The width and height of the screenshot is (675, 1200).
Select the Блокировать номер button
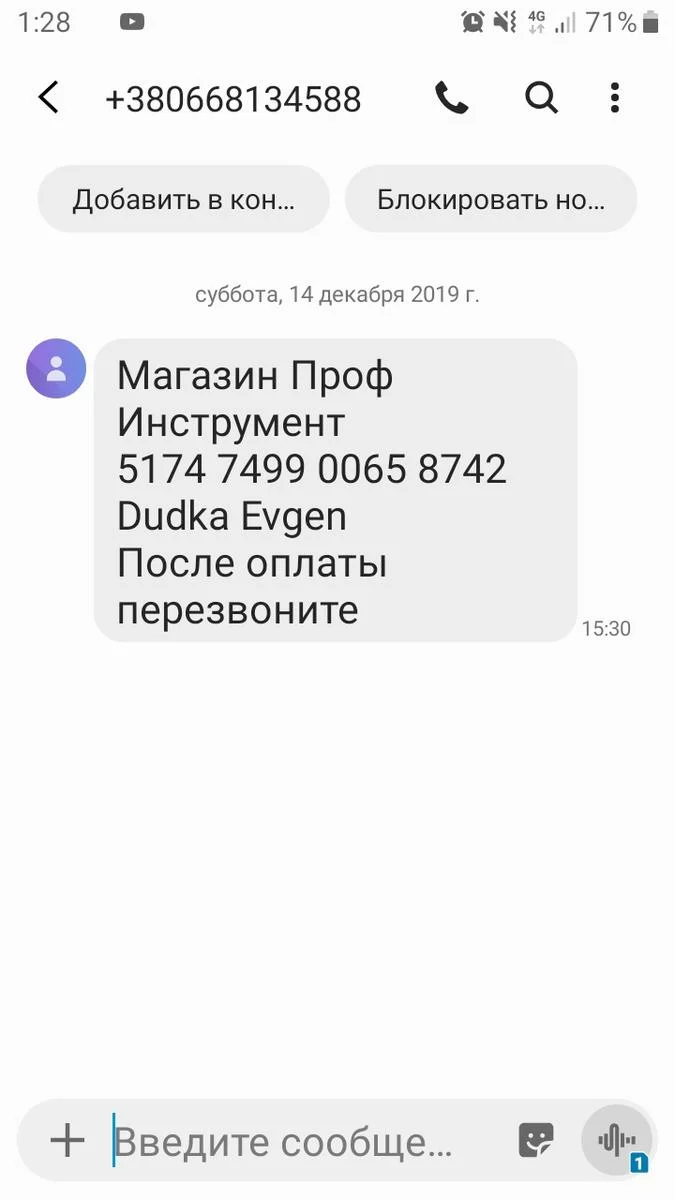coord(490,199)
